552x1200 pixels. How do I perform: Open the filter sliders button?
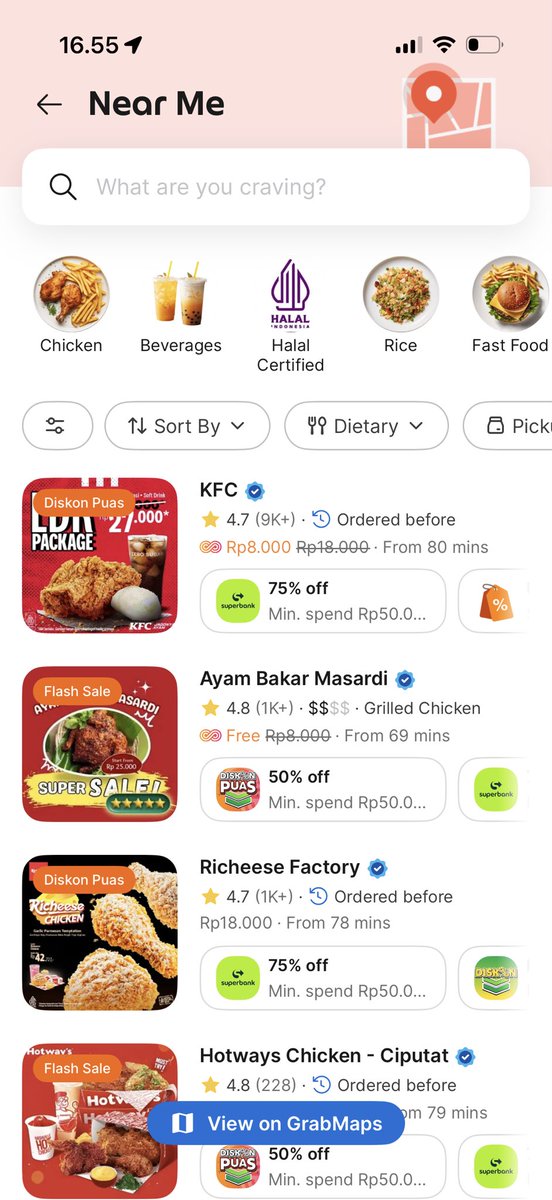click(x=57, y=426)
